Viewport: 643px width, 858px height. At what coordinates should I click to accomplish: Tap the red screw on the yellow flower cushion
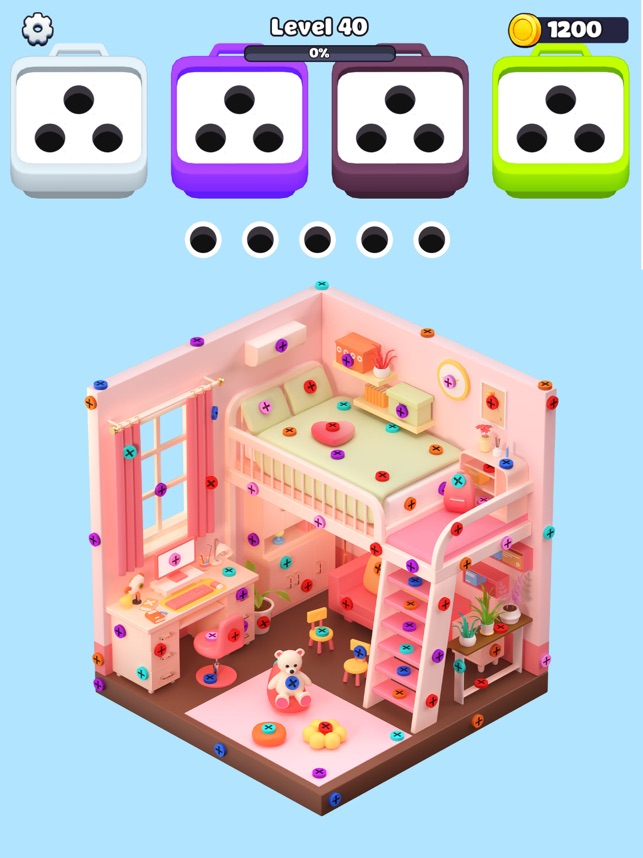(325, 727)
